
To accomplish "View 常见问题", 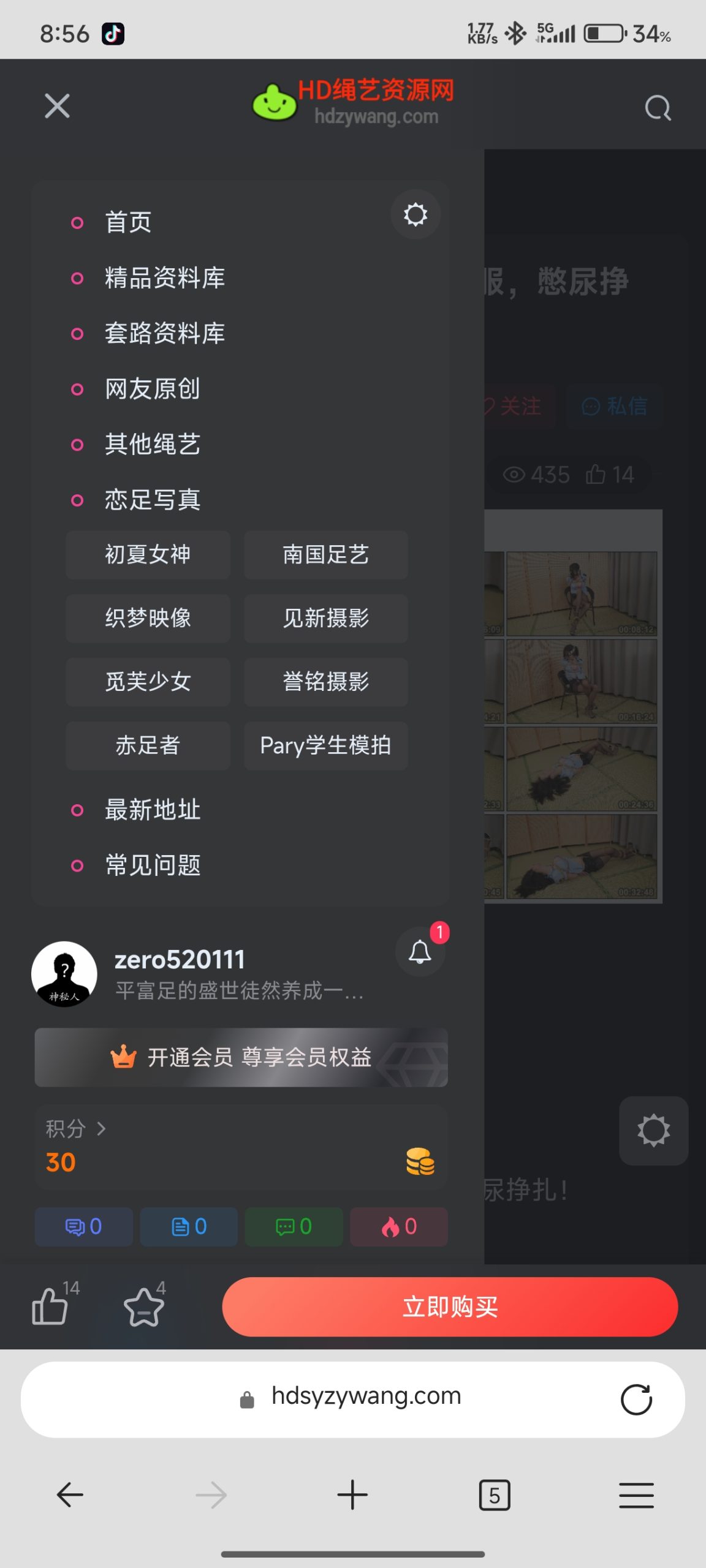I will coord(152,865).
